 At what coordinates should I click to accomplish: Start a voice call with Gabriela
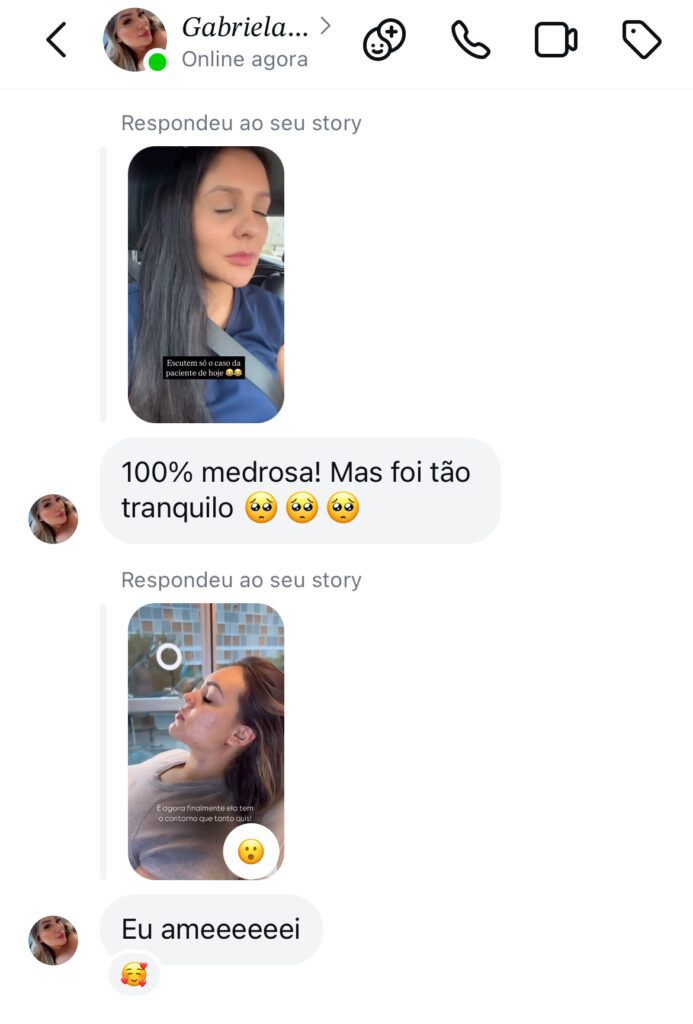(x=470, y=40)
